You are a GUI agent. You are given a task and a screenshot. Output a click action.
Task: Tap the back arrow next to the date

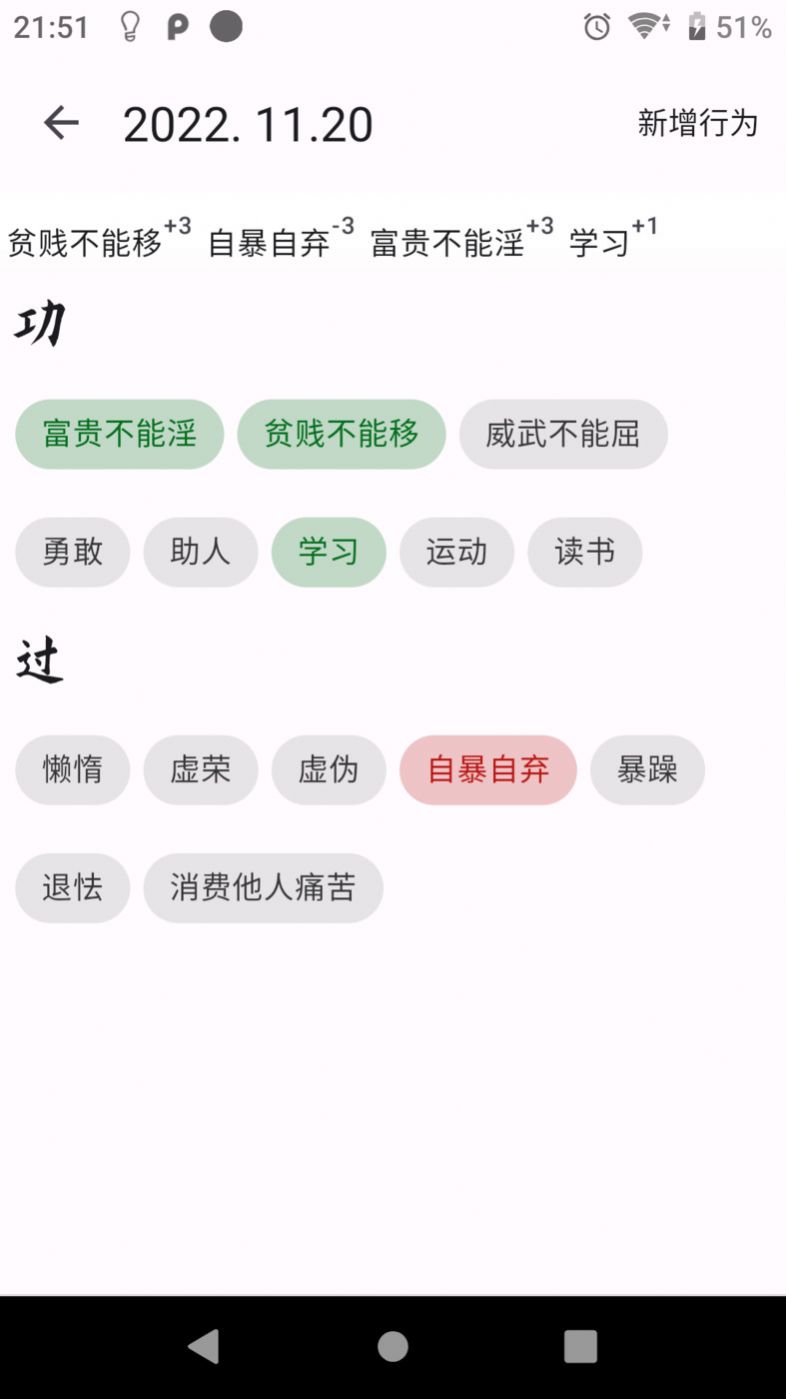pos(60,122)
